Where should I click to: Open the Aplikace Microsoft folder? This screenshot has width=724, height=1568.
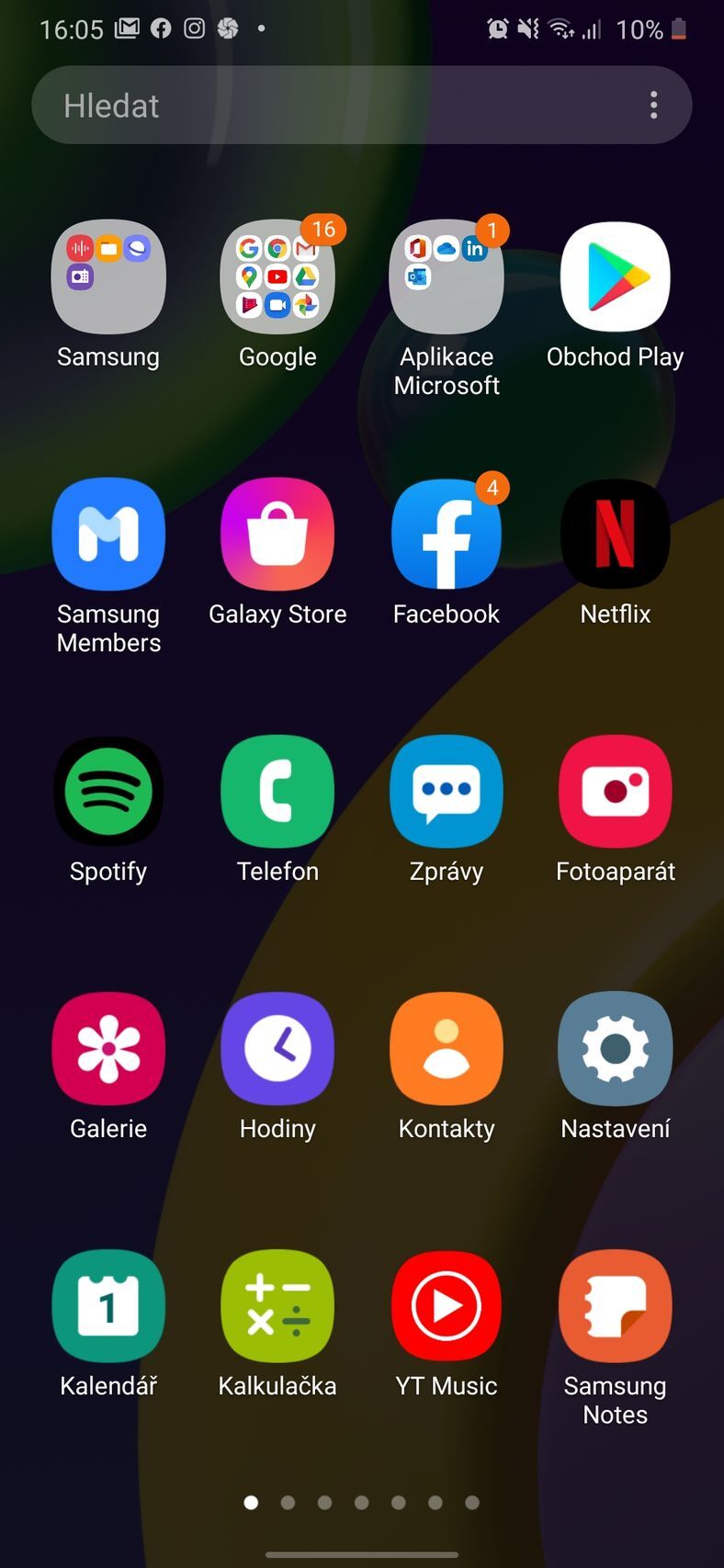[x=446, y=277]
